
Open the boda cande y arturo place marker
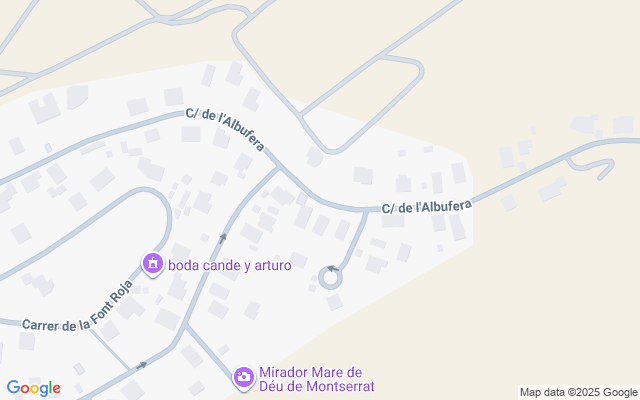153,265
